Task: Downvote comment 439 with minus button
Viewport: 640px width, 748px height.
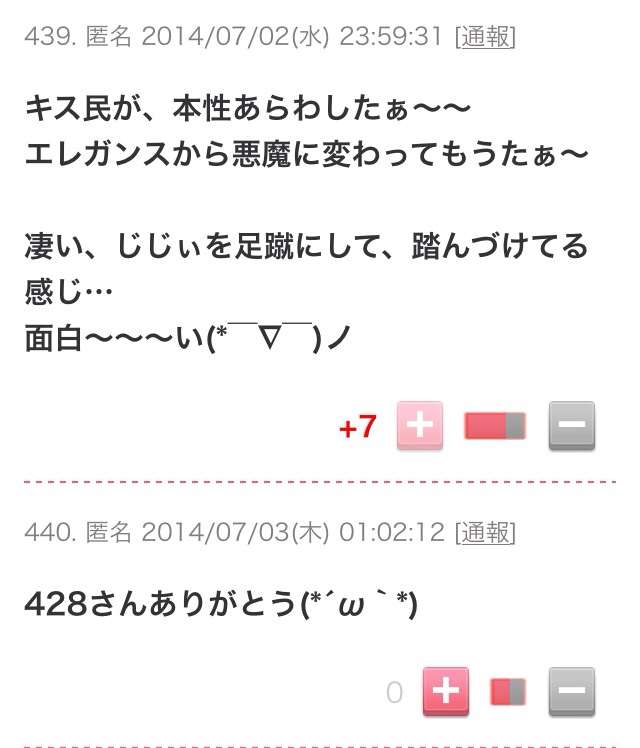Action: tap(572, 426)
